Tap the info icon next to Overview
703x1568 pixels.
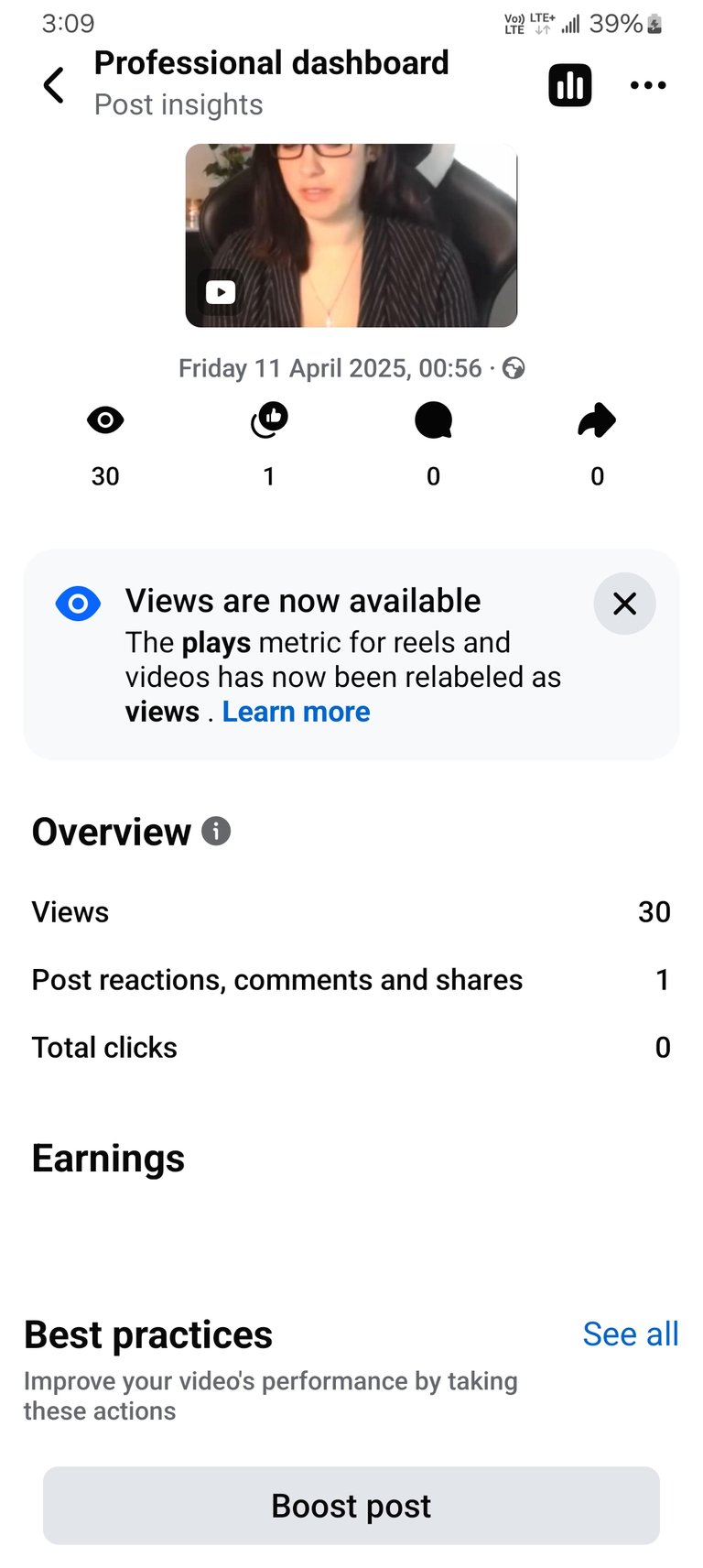(x=216, y=832)
